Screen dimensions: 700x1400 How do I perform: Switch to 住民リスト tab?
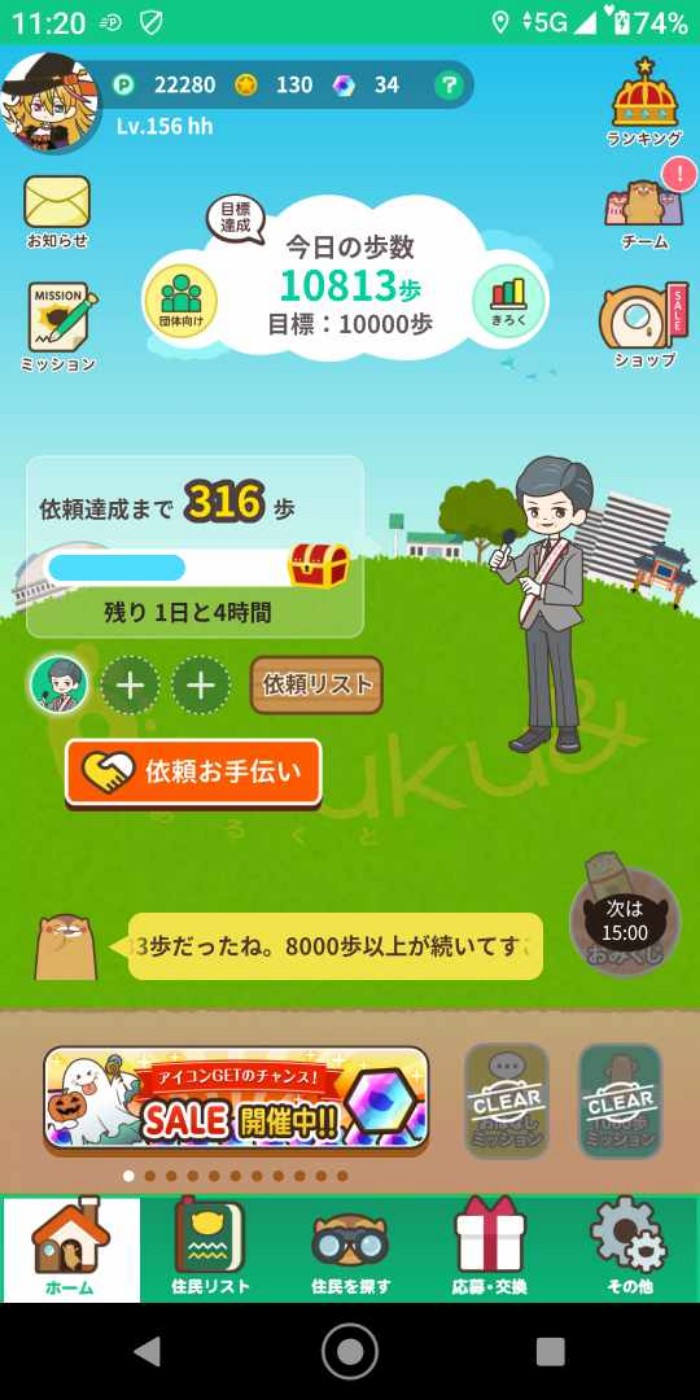tap(210, 1248)
